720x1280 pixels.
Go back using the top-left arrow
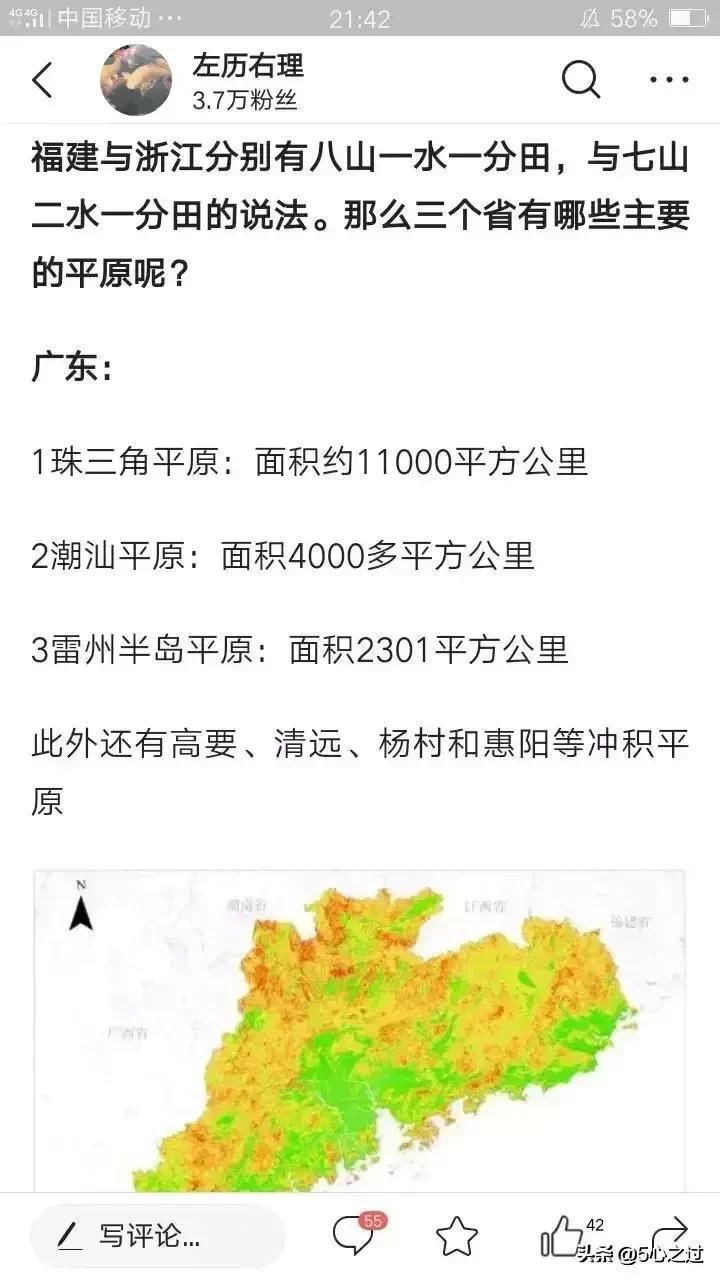[x=42, y=80]
